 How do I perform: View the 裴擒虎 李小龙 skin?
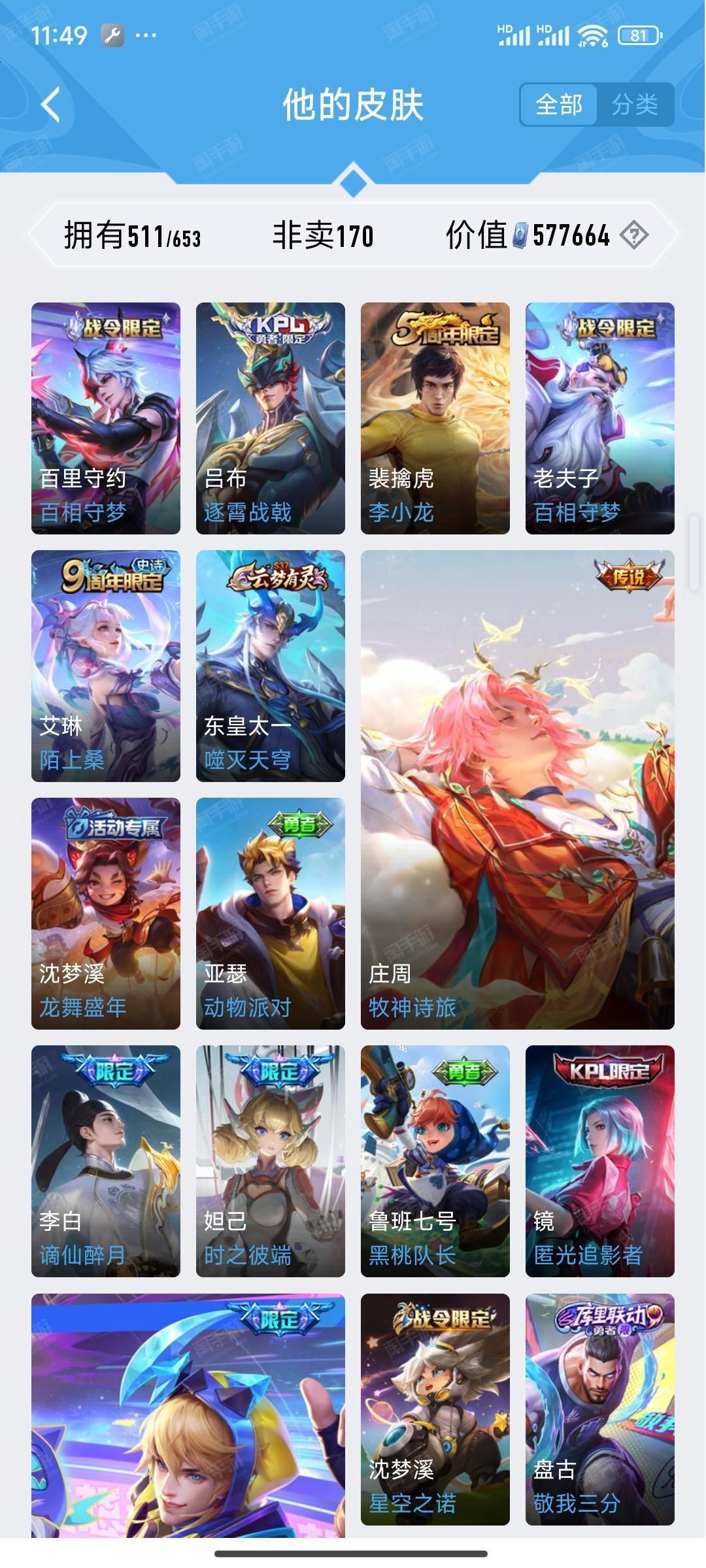435,418
